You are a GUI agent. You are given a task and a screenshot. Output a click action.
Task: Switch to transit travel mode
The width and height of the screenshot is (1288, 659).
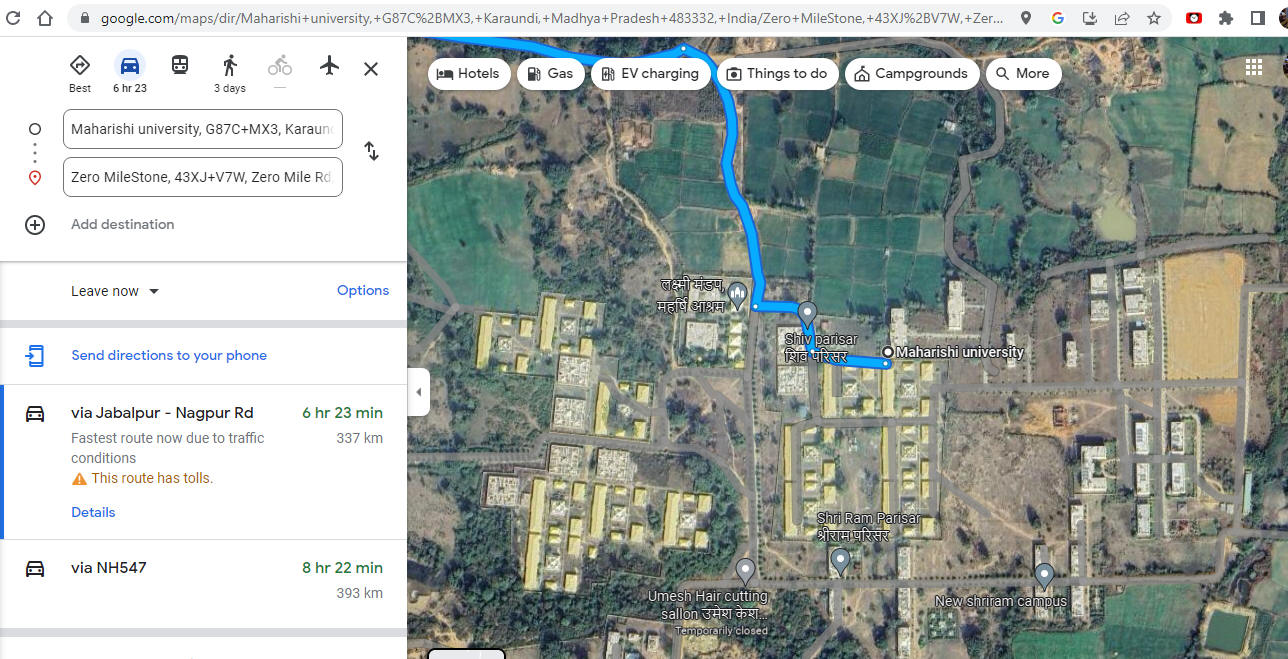pos(180,66)
